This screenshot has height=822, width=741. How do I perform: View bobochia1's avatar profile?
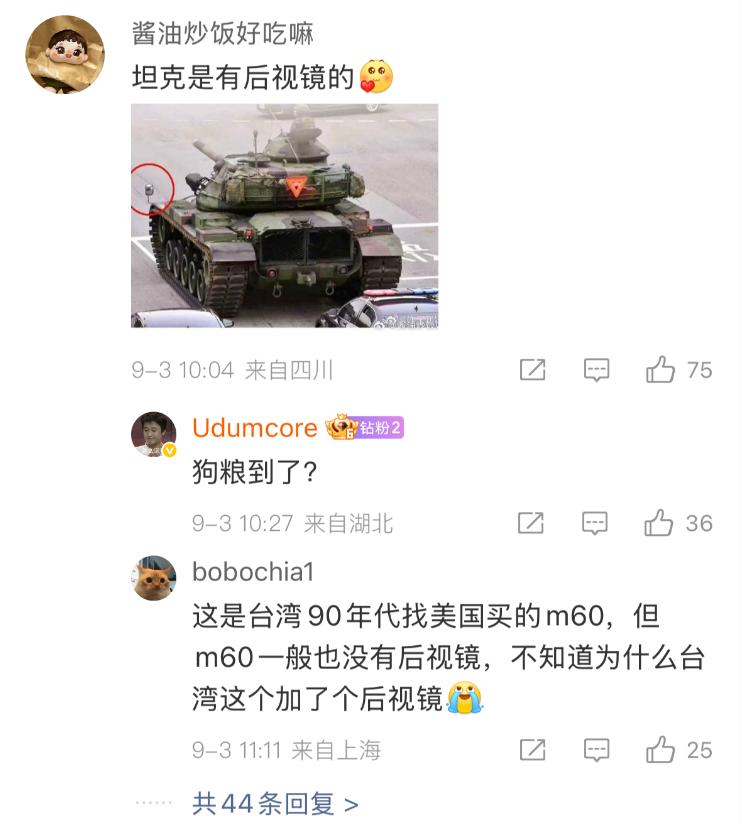(154, 578)
